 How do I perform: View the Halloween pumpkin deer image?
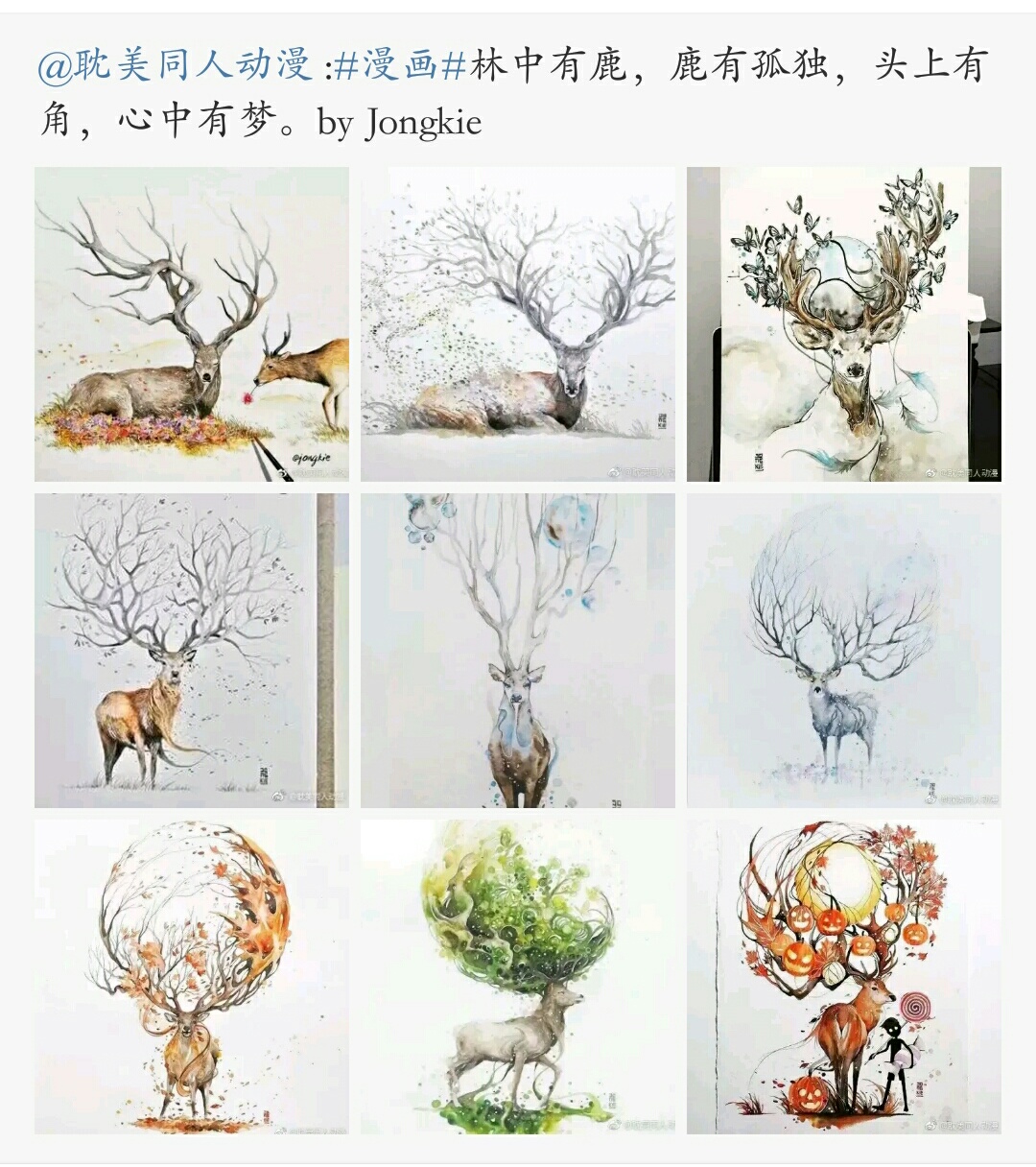coord(844,977)
